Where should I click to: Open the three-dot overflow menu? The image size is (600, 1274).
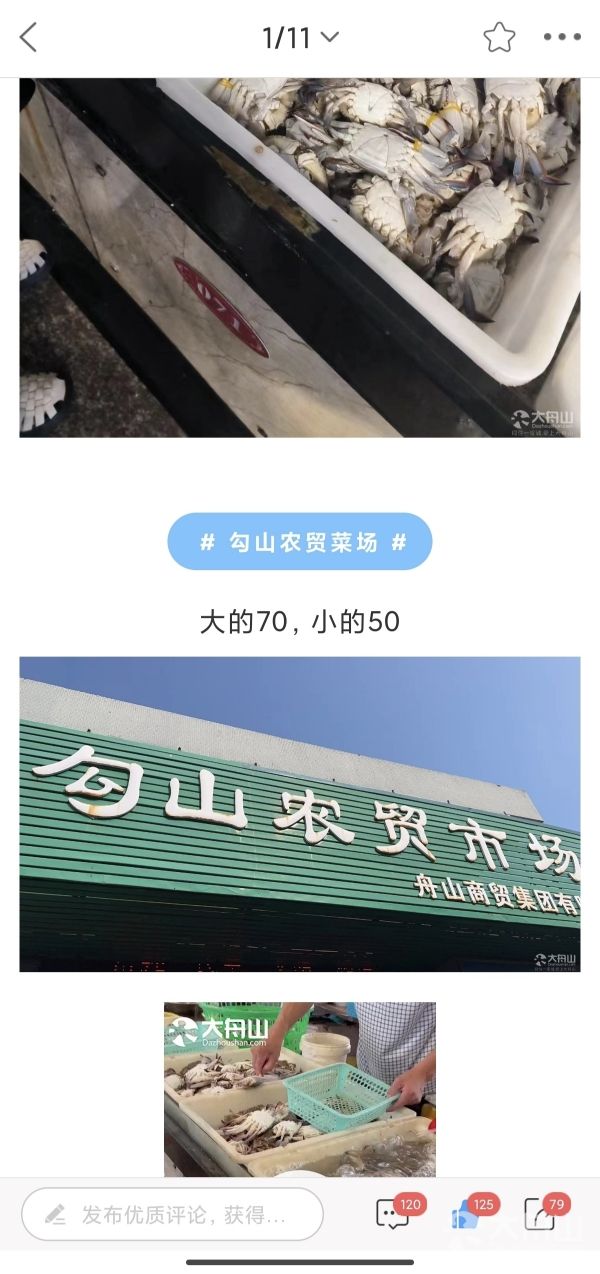pyautogui.click(x=562, y=38)
